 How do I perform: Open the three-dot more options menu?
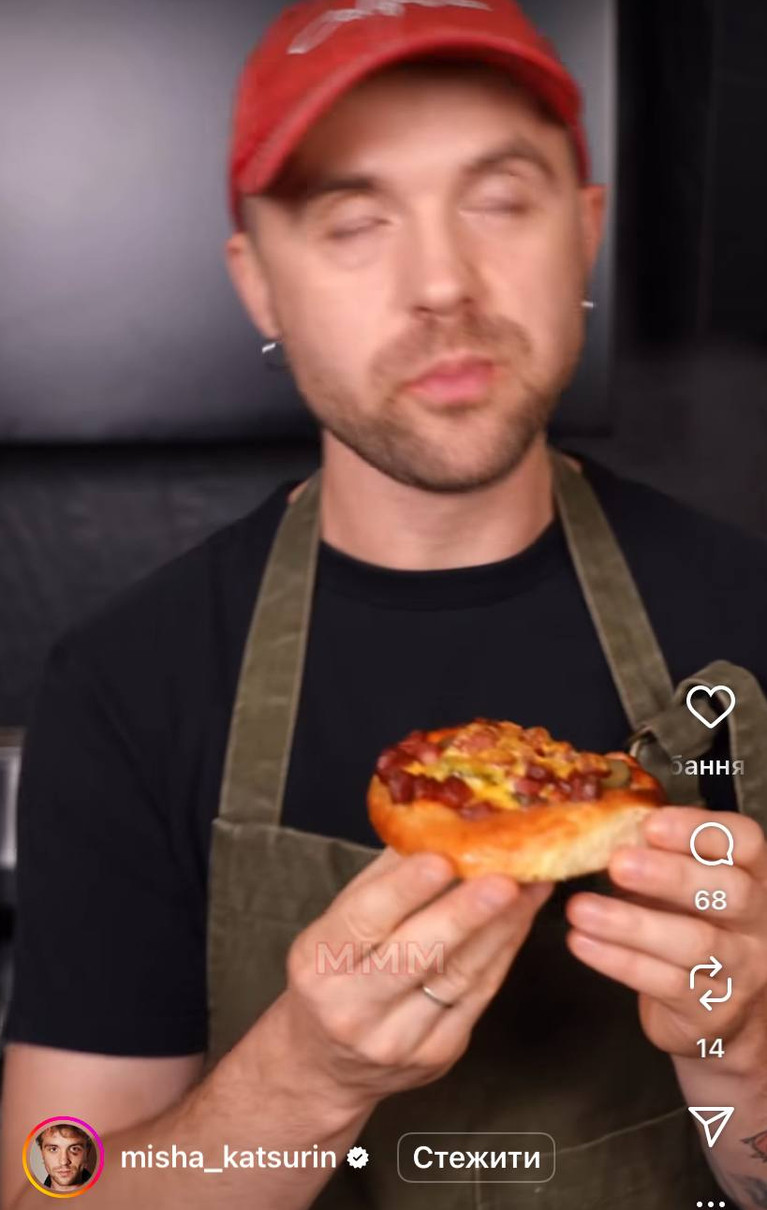point(711,1201)
